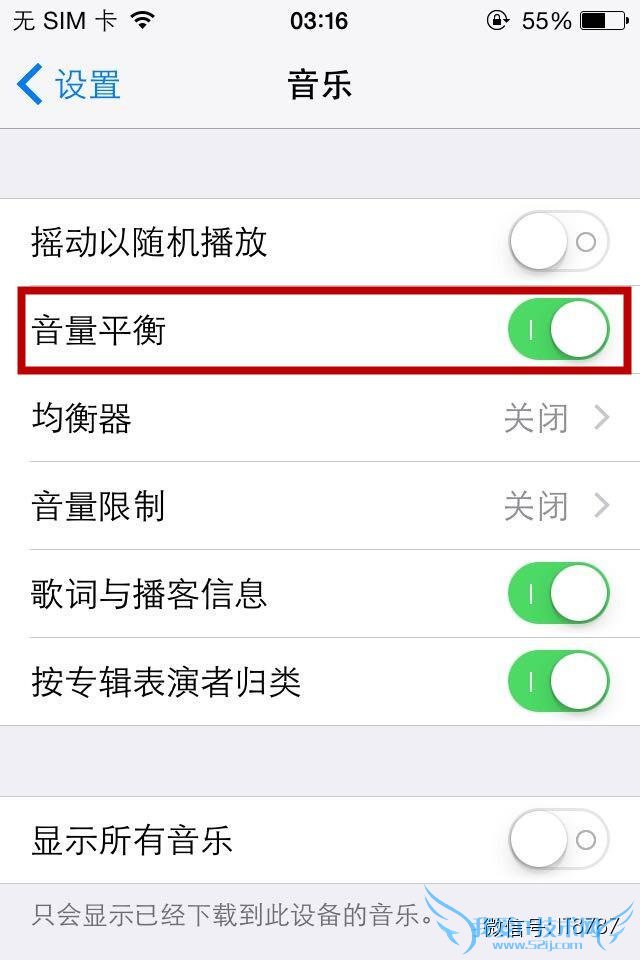Image resolution: width=640 pixels, height=960 pixels.
Task: Go back to 设置
Action: [x=68, y=85]
